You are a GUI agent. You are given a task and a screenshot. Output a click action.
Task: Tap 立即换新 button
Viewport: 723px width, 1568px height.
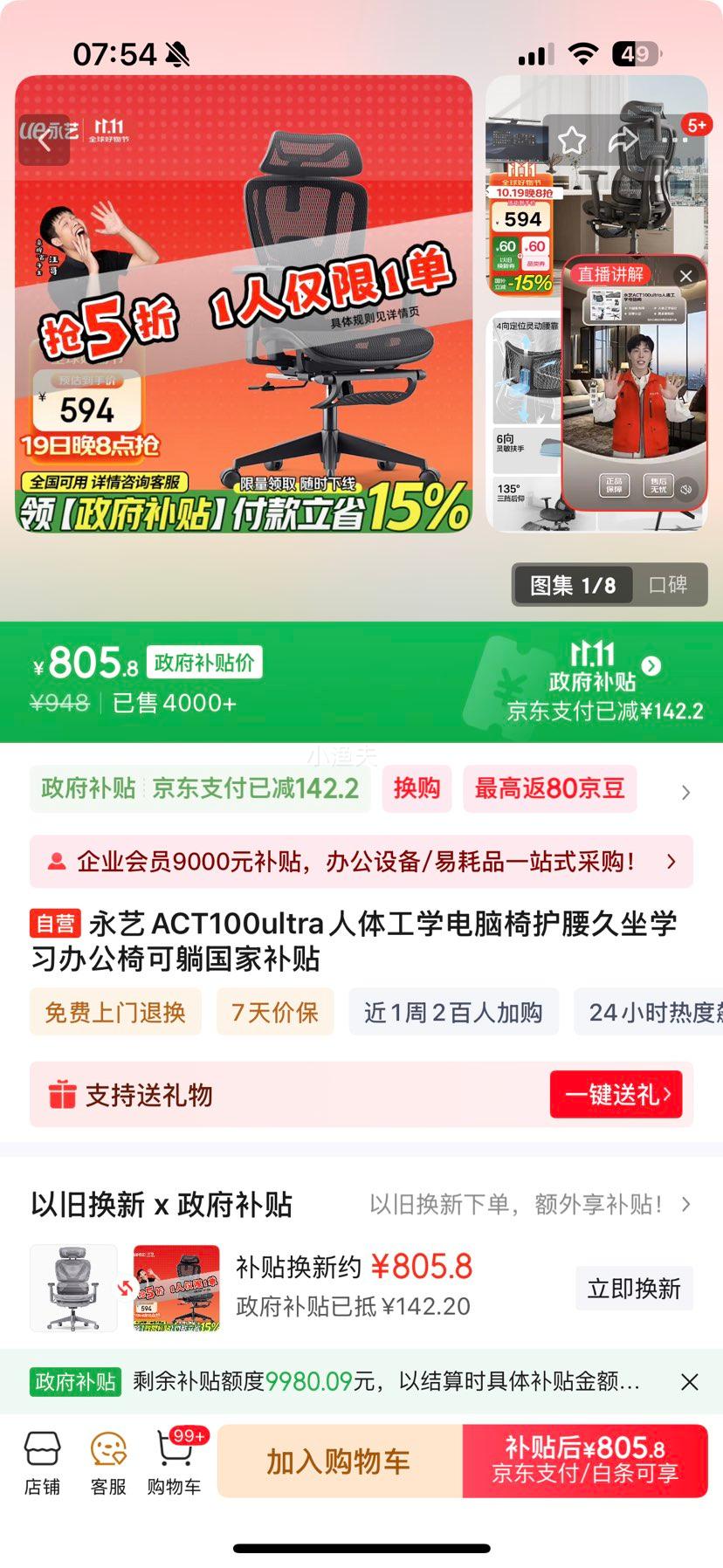coord(634,1289)
